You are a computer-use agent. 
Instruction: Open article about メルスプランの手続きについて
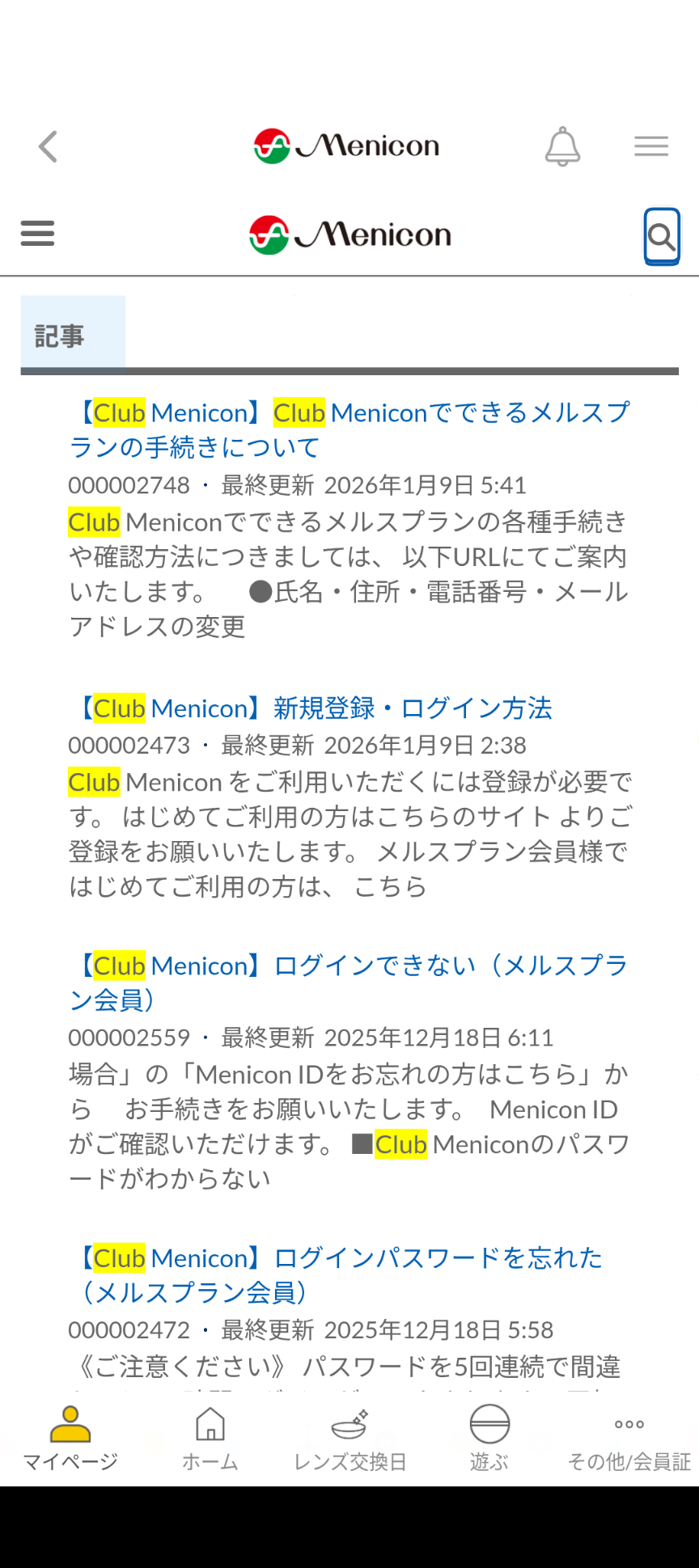(349, 429)
